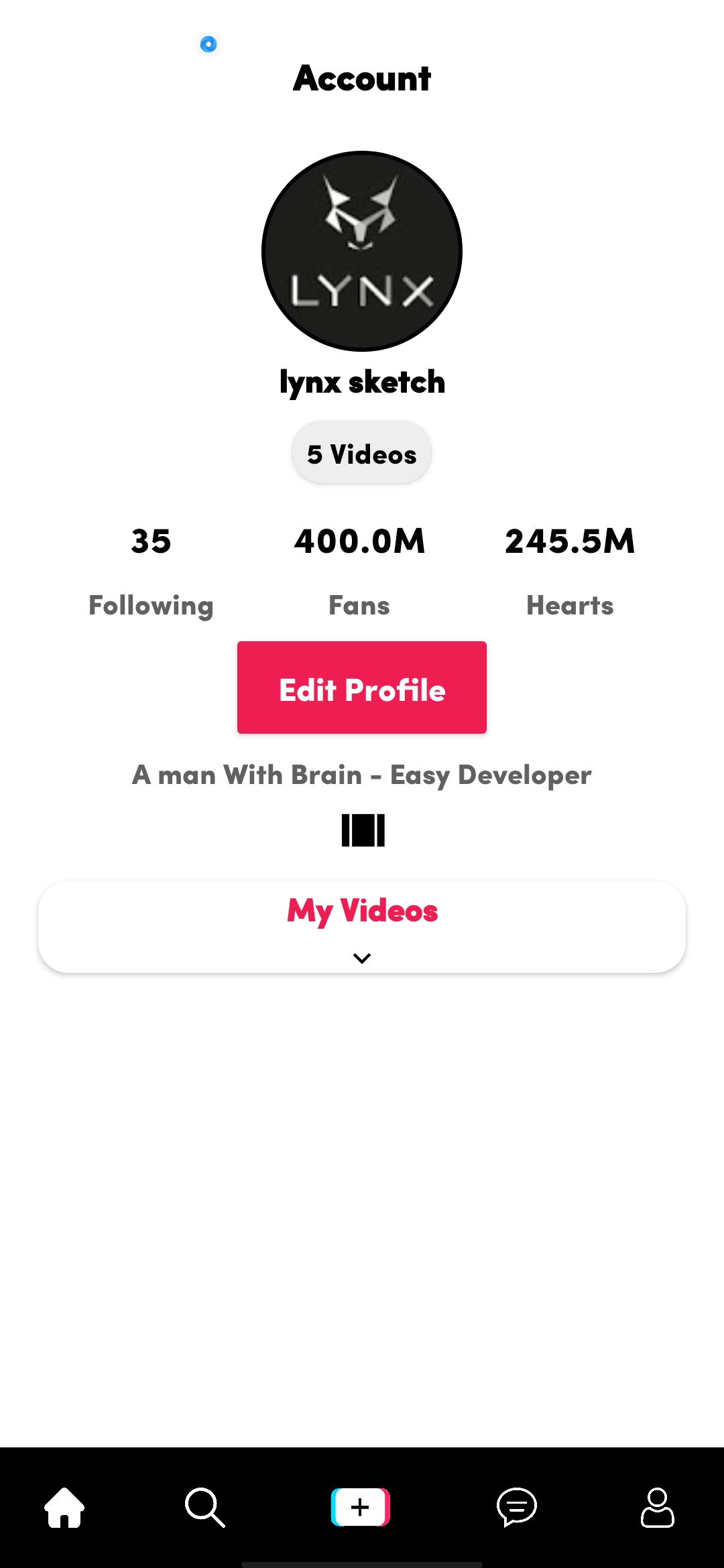Expand the My Videos section
The height and width of the screenshot is (1568, 724).
coord(362,927)
